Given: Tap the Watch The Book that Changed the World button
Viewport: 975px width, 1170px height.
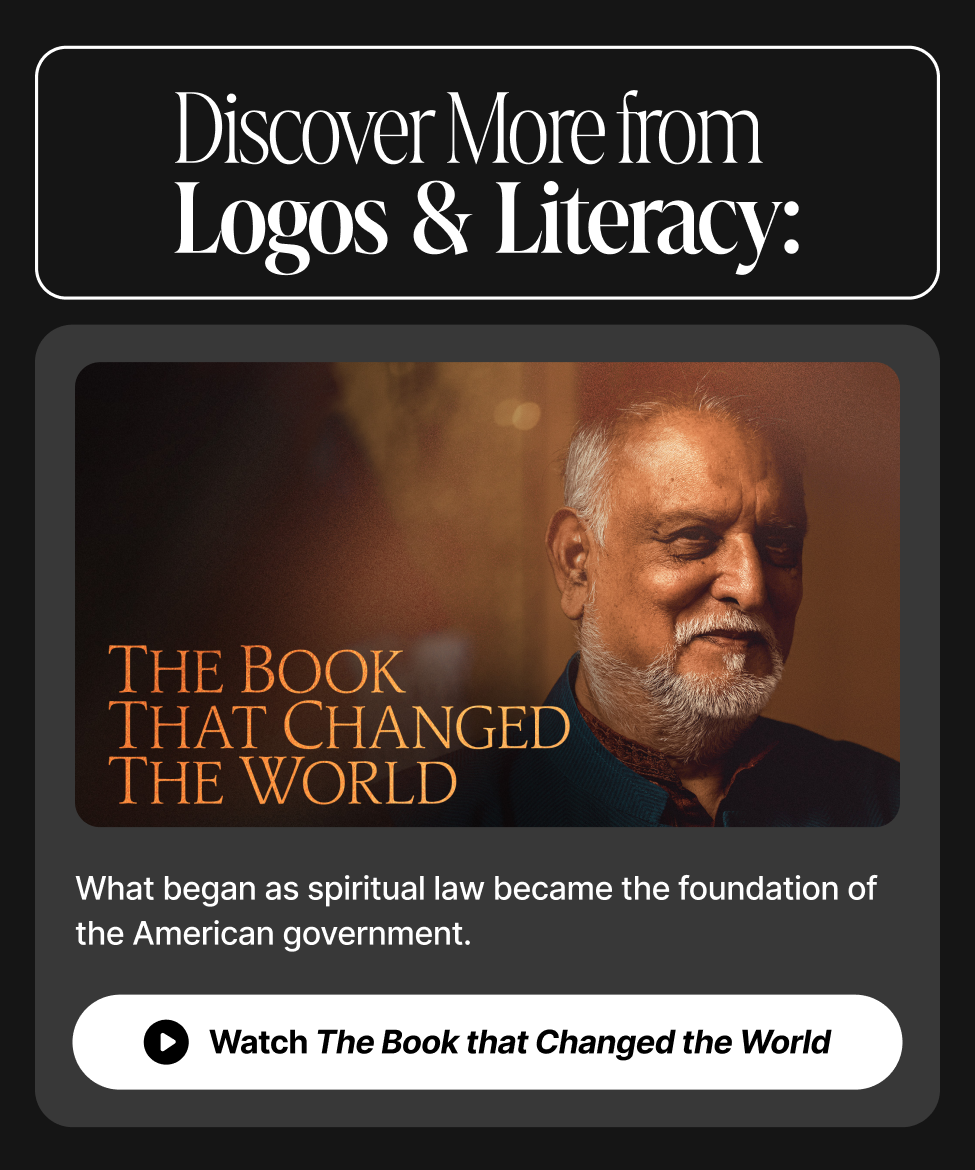Looking at the screenshot, I should 487,1042.
